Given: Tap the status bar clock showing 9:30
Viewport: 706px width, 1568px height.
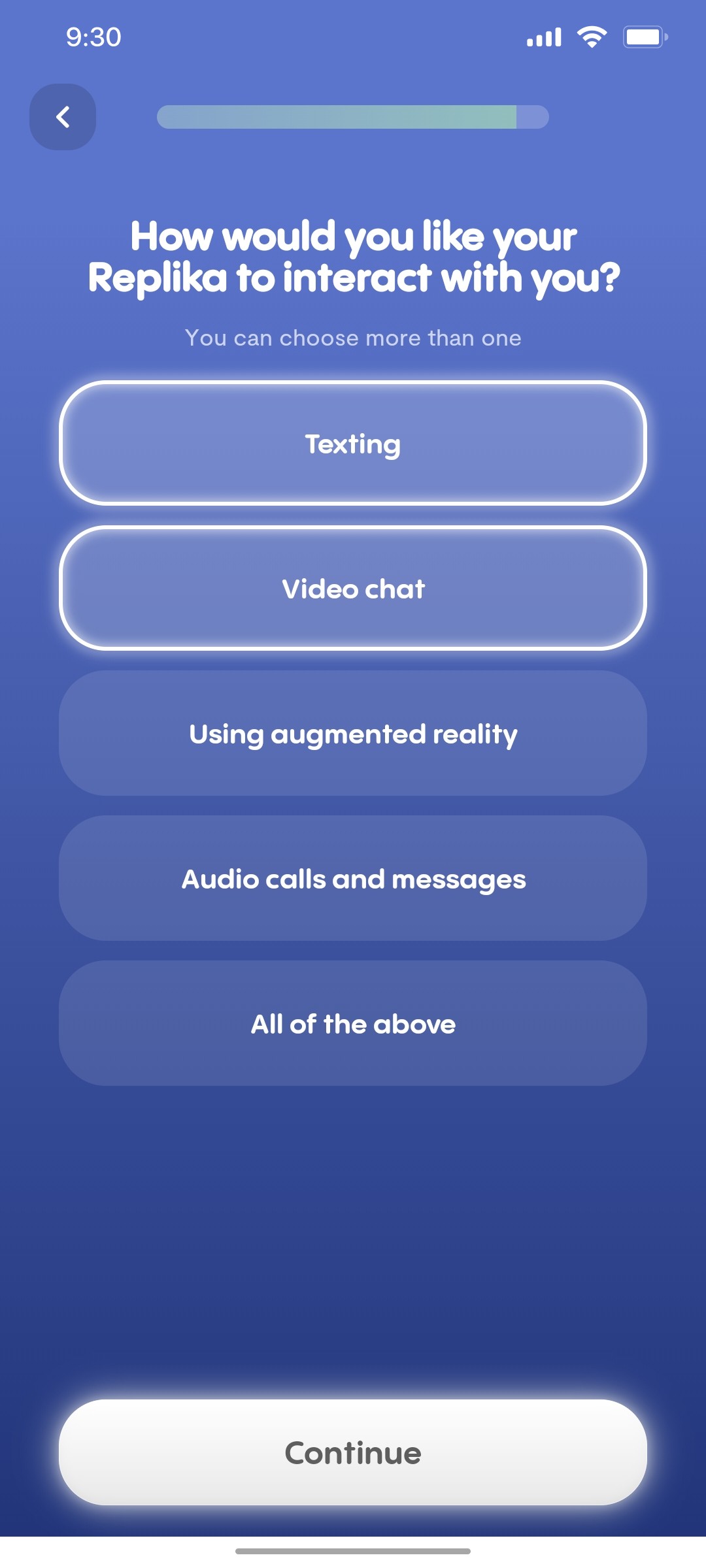Looking at the screenshot, I should pyautogui.click(x=93, y=37).
